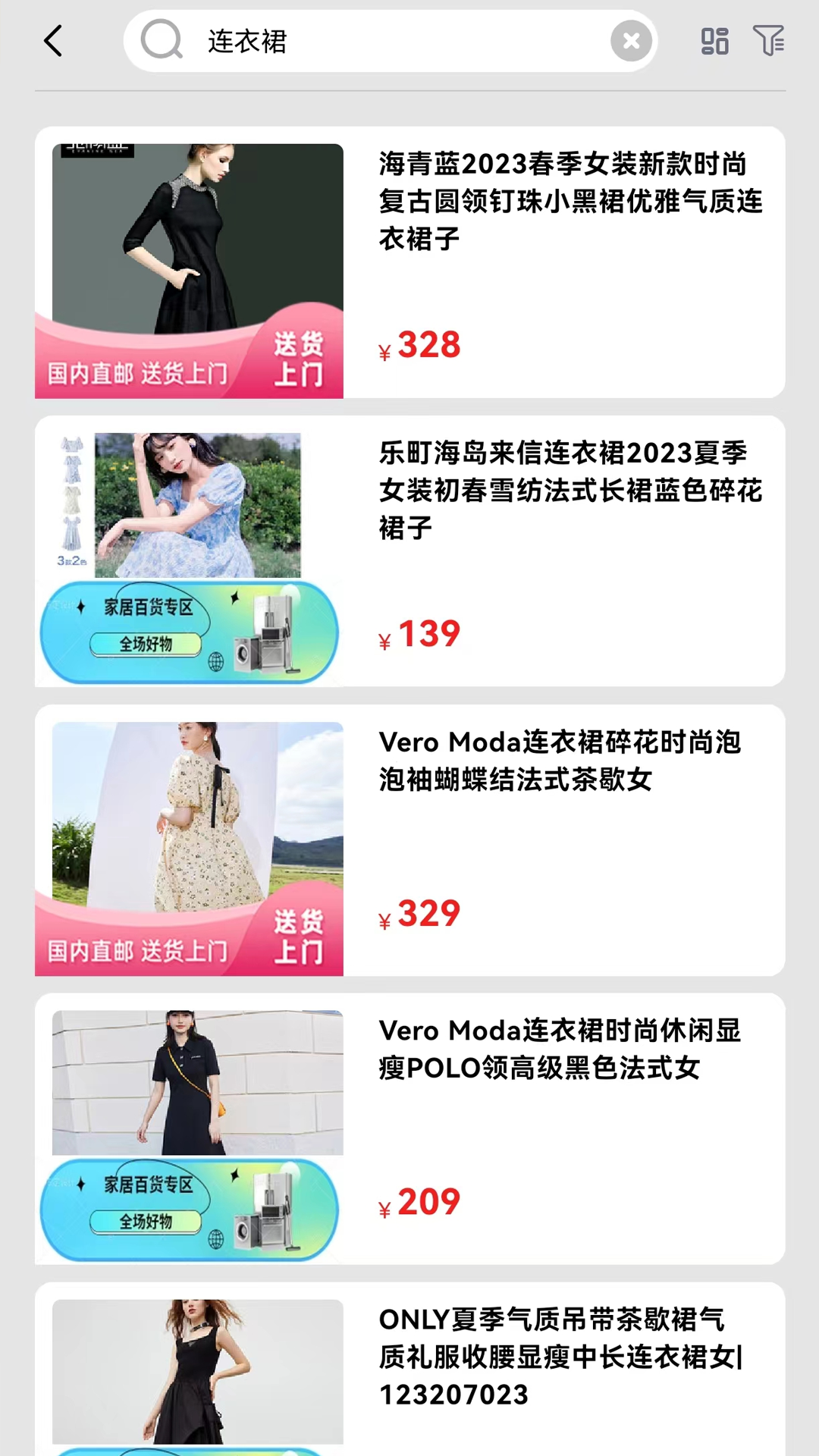Screen dimensions: 819x1456
Task: Go back using the top arrow
Action: [53, 41]
